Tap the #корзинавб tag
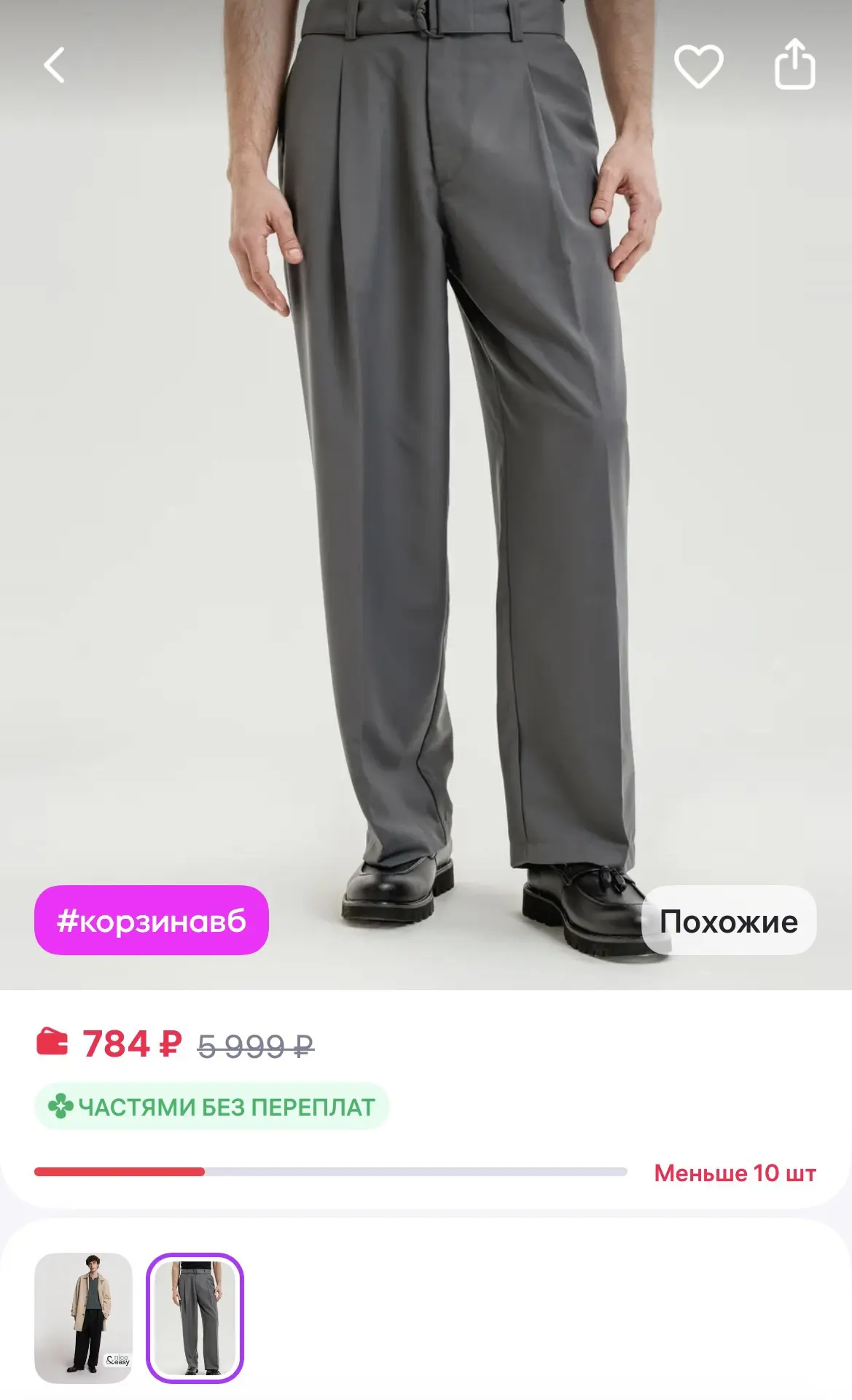 click(x=152, y=920)
